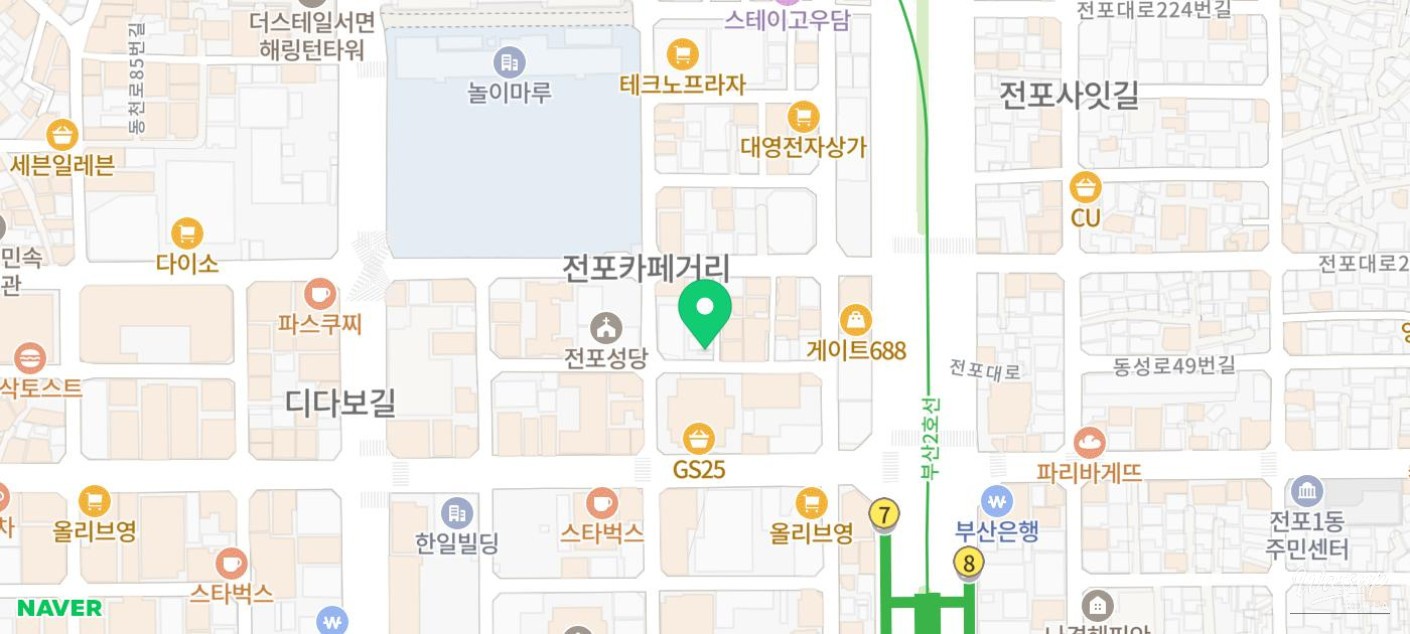Viewport: 1410px width, 634px height.
Task: Tap the green location pin marker
Action: coord(705,312)
